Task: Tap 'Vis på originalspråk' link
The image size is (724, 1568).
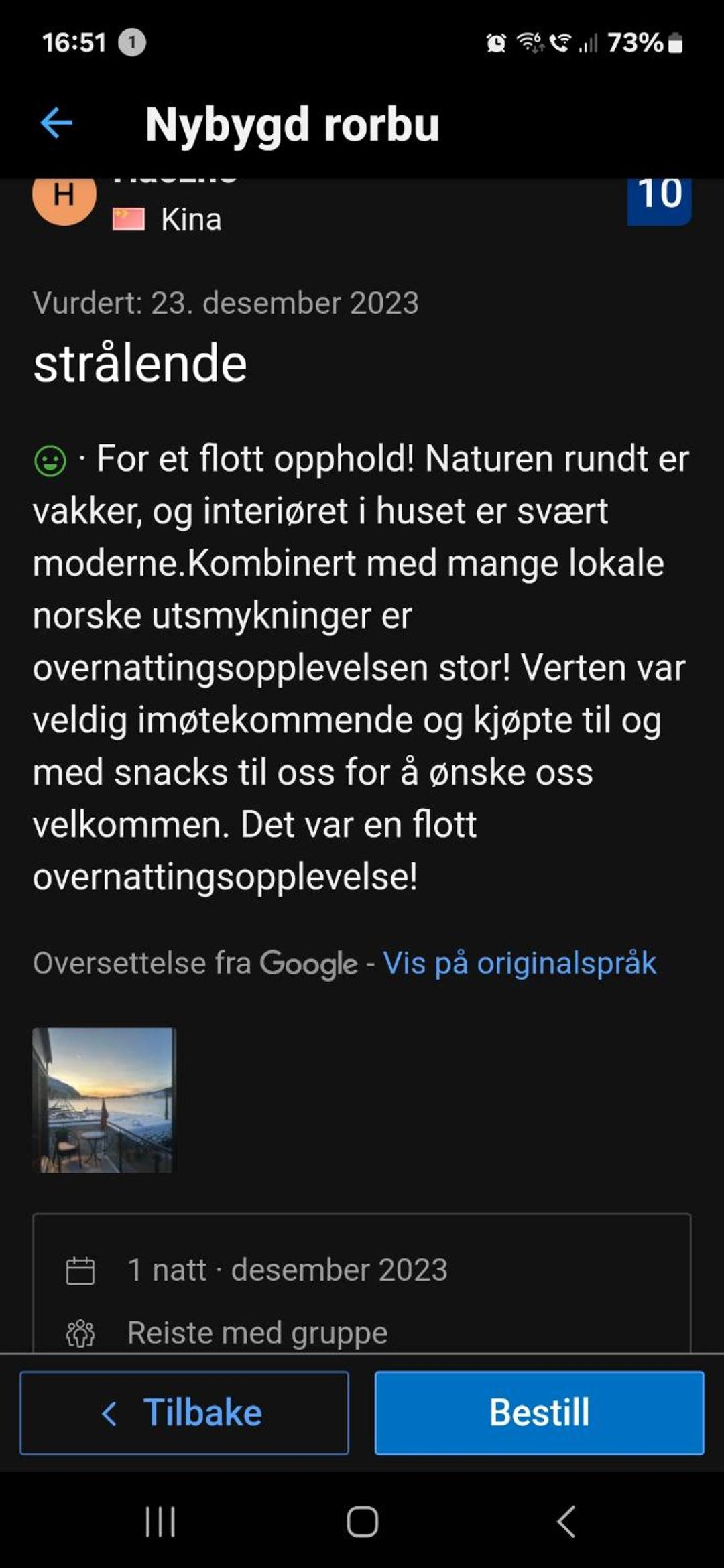Action: (x=520, y=964)
